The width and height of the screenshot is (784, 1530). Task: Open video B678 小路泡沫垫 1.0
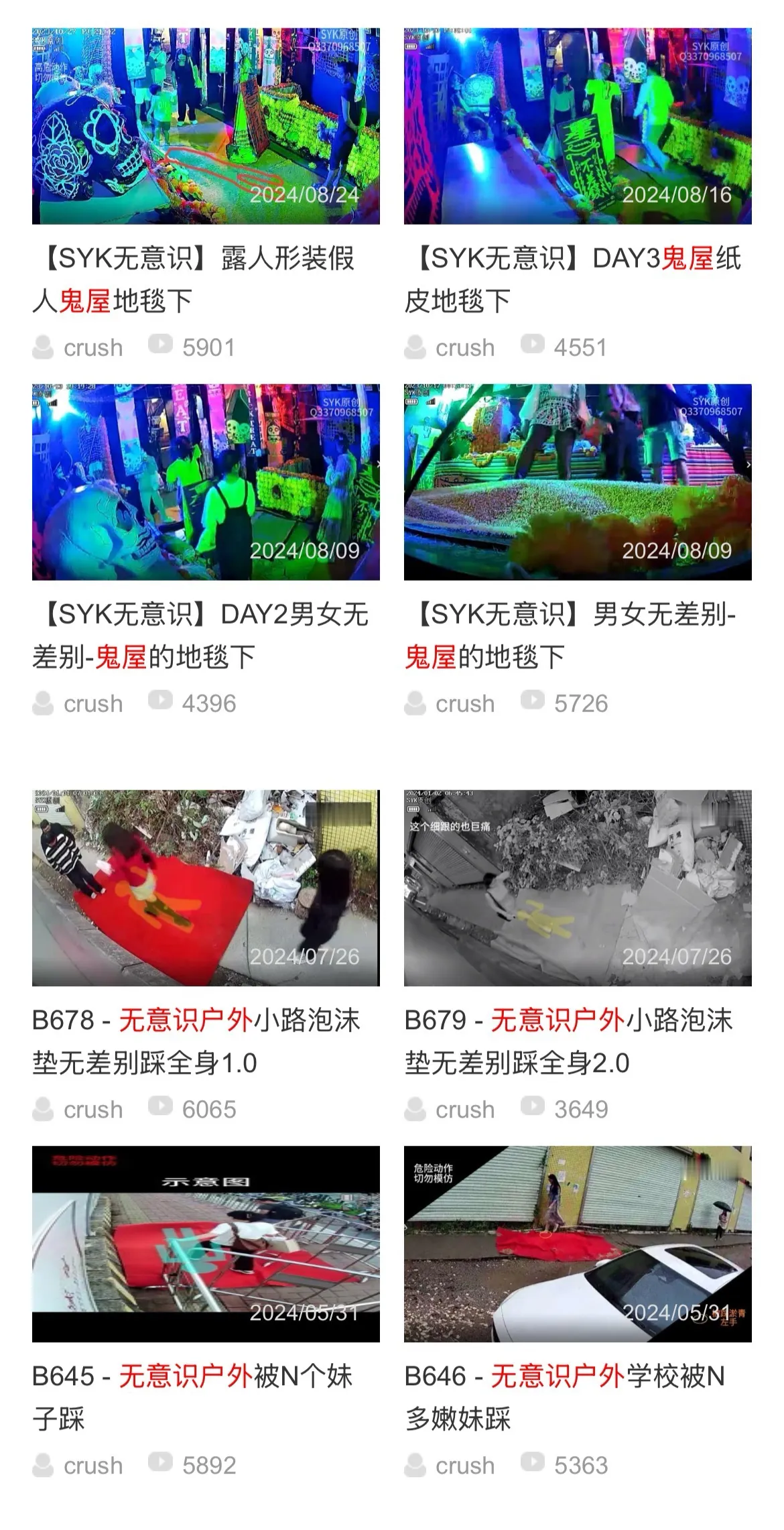pos(206,888)
